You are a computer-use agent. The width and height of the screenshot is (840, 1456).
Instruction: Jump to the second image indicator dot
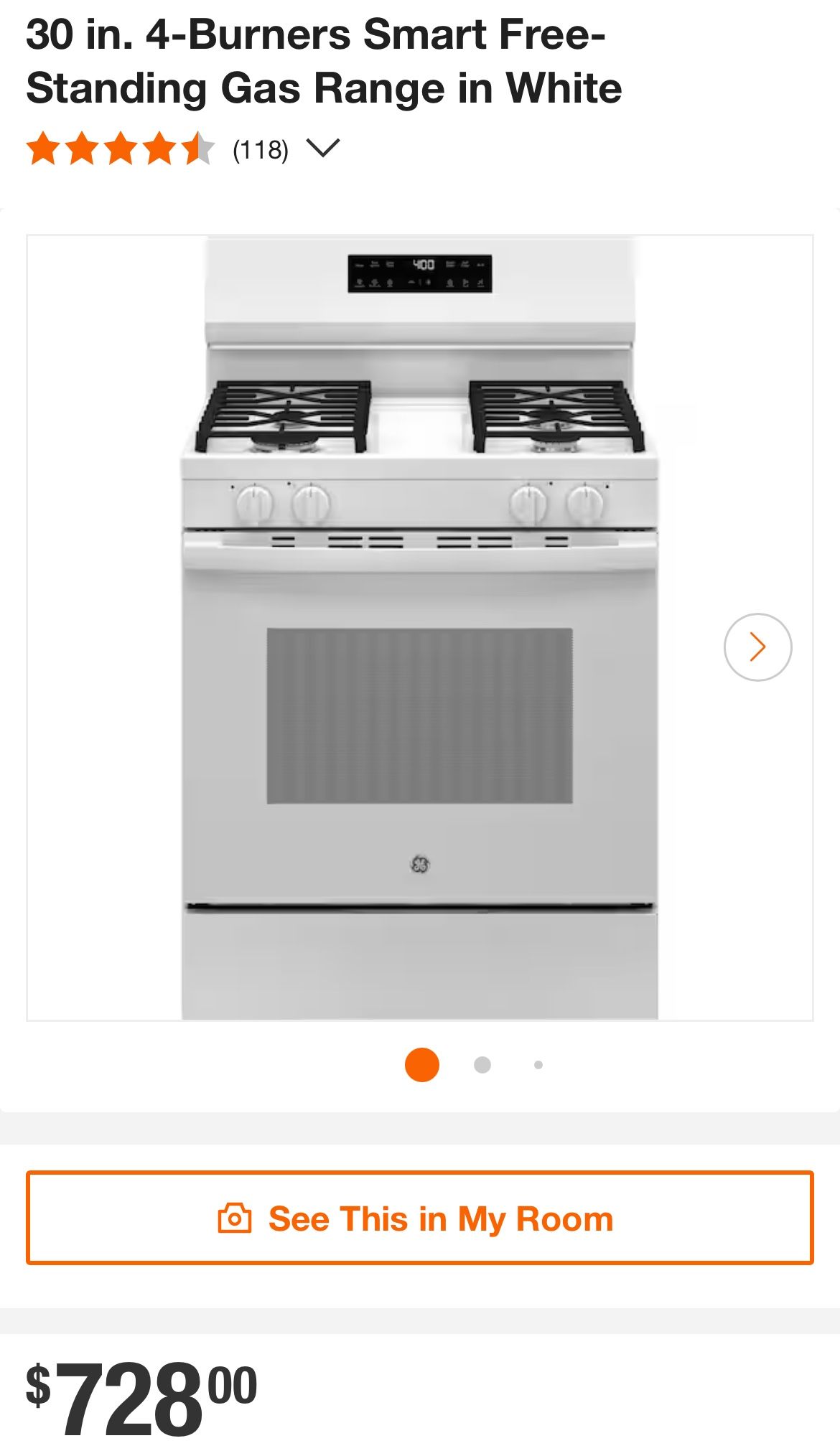pyautogui.click(x=482, y=1065)
